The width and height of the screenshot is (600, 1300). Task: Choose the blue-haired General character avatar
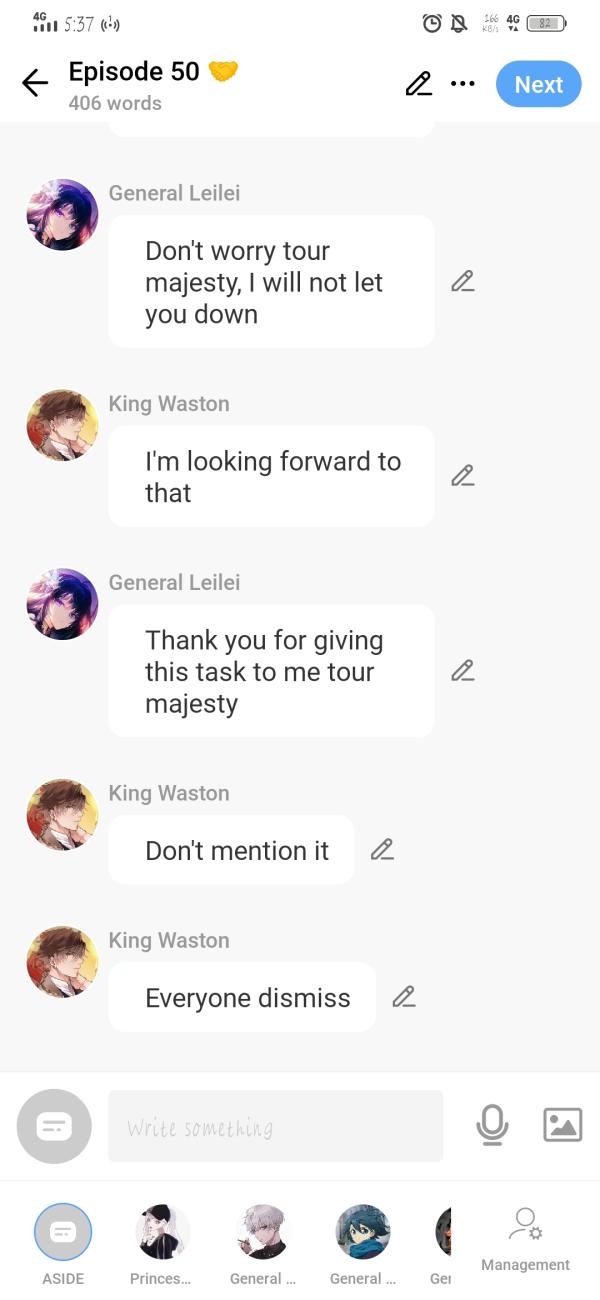[x=362, y=1232]
